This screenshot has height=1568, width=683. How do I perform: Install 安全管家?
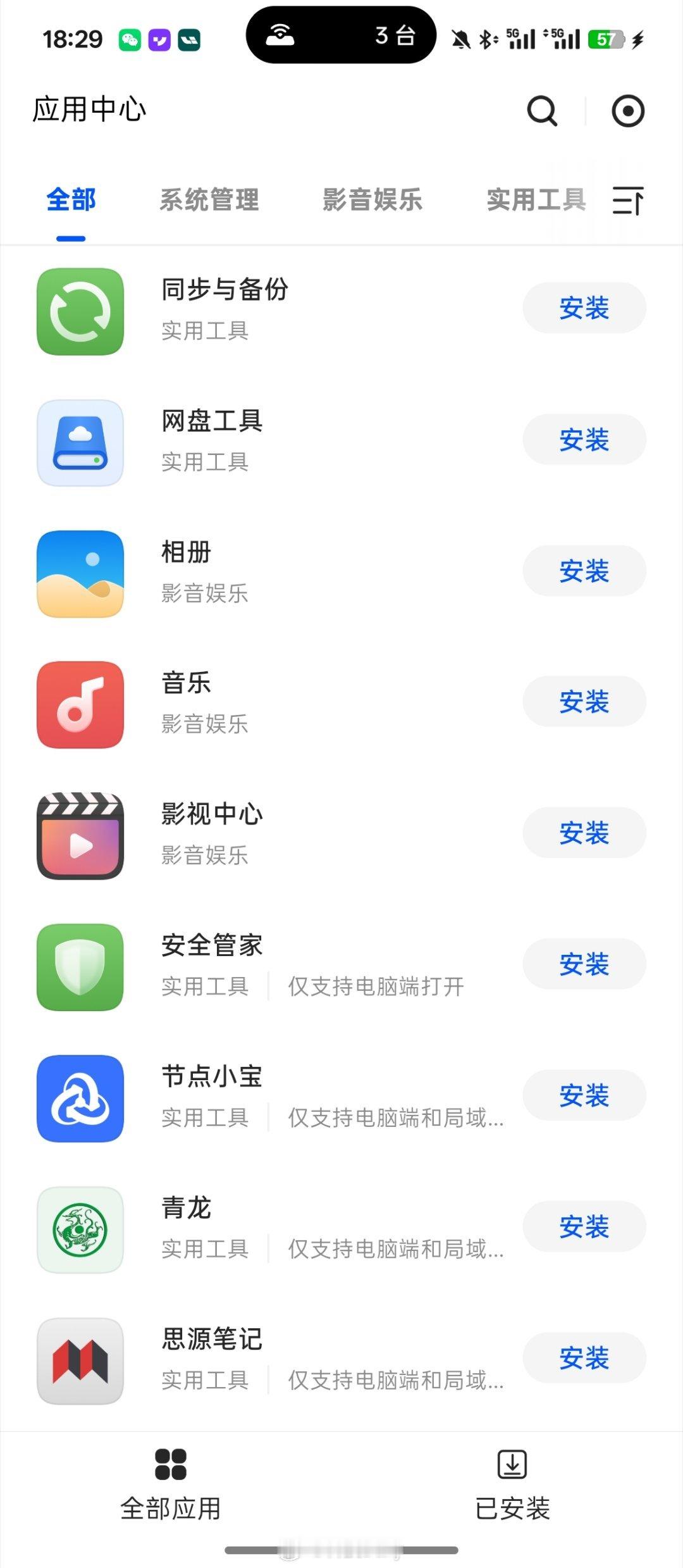point(584,964)
